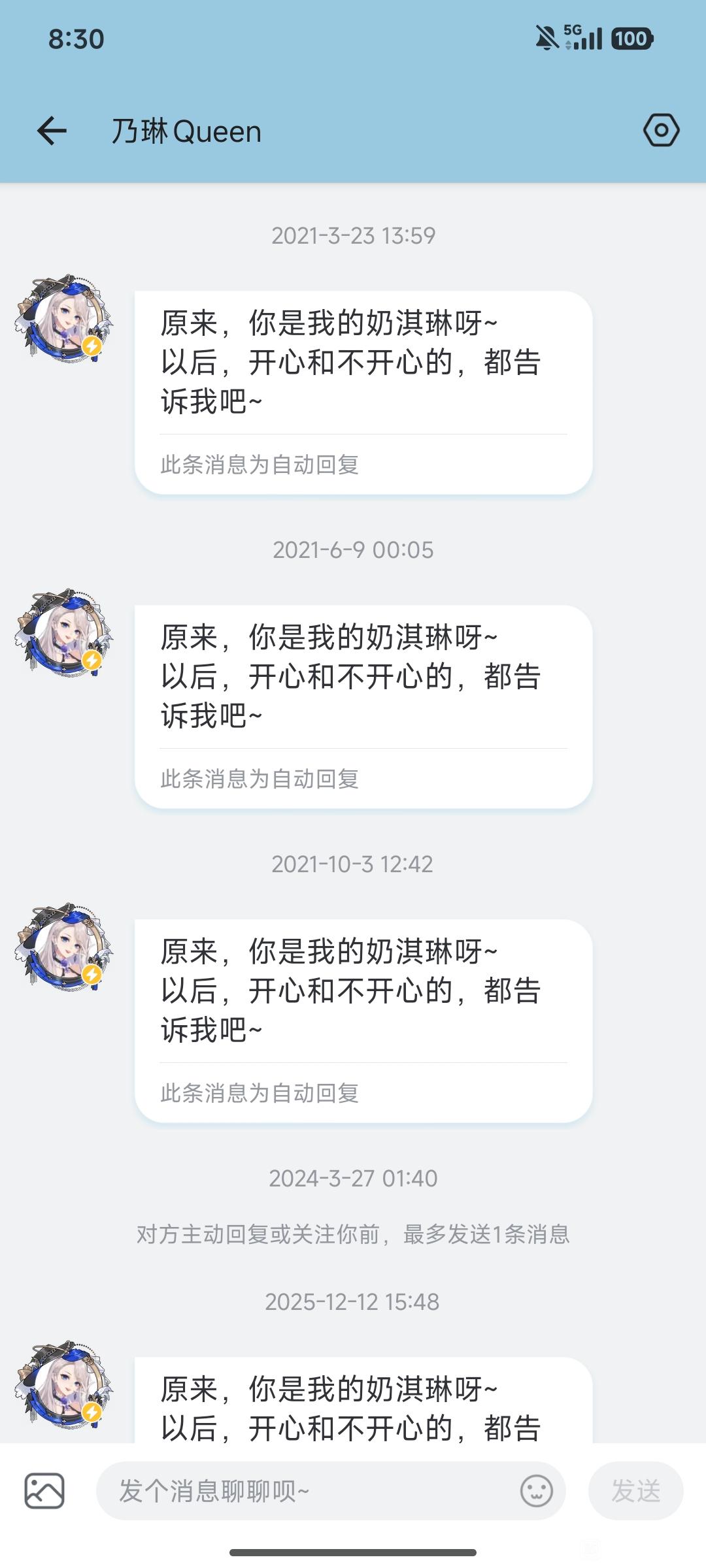Open avatar beside the 2025-12-12 message
The width and height of the screenshot is (706, 1568).
pos(64,1385)
